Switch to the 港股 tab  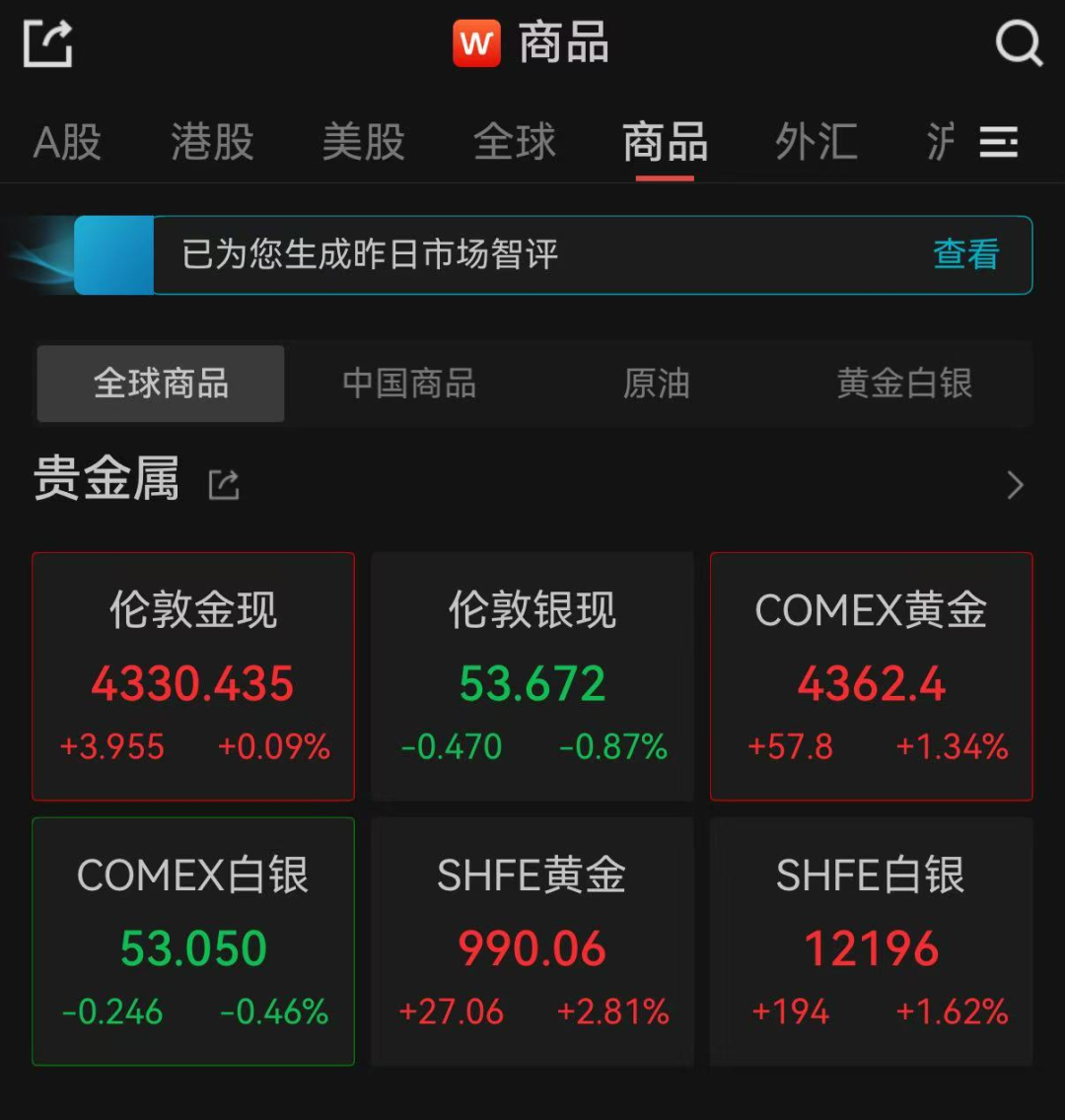click(211, 143)
